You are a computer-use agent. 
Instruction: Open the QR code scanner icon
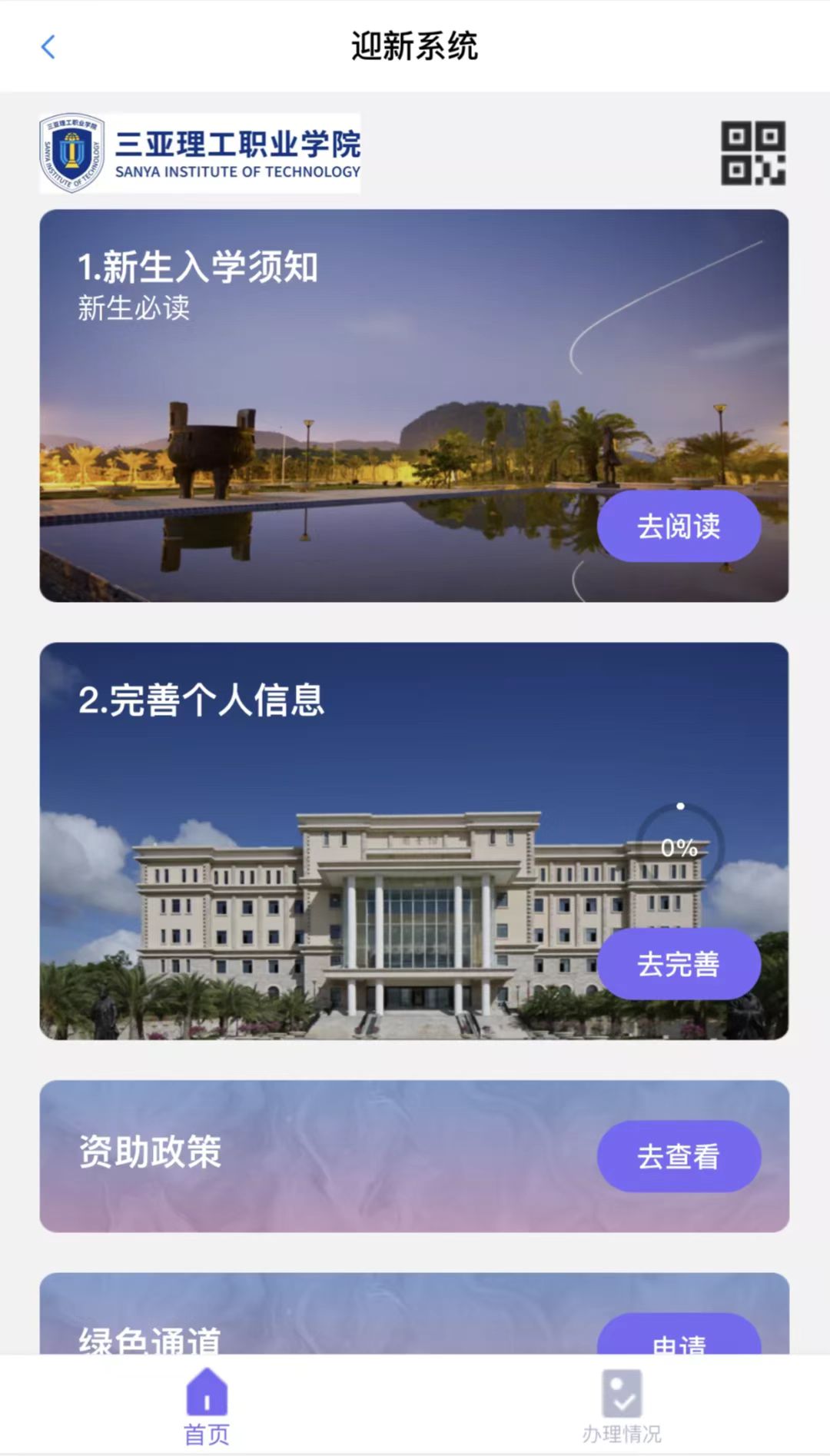tap(754, 154)
